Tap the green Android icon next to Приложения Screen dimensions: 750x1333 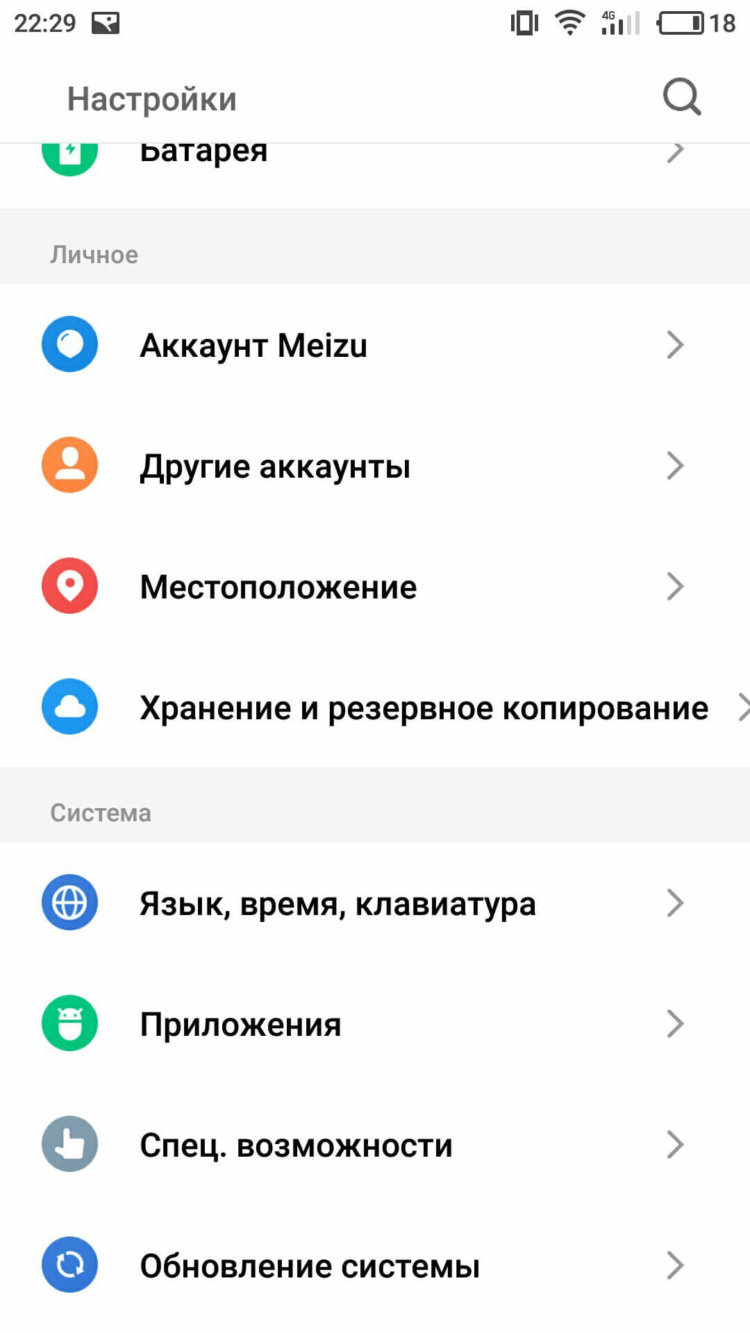click(69, 1023)
